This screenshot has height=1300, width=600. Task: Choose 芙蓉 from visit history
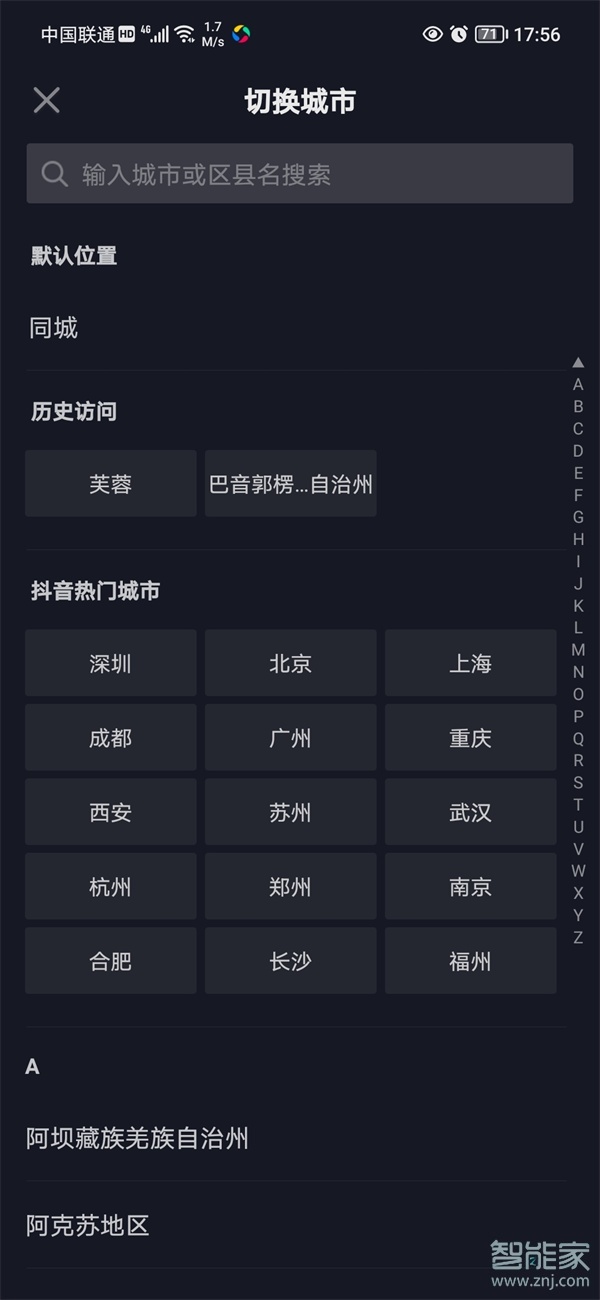[x=110, y=484]
